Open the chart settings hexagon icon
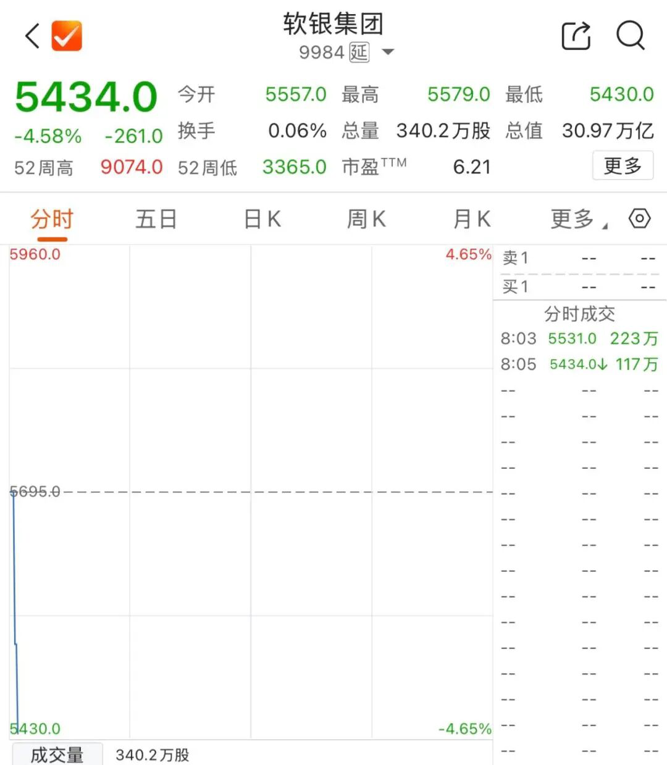This screenshot has width=667, height=765. coord(640,218)
